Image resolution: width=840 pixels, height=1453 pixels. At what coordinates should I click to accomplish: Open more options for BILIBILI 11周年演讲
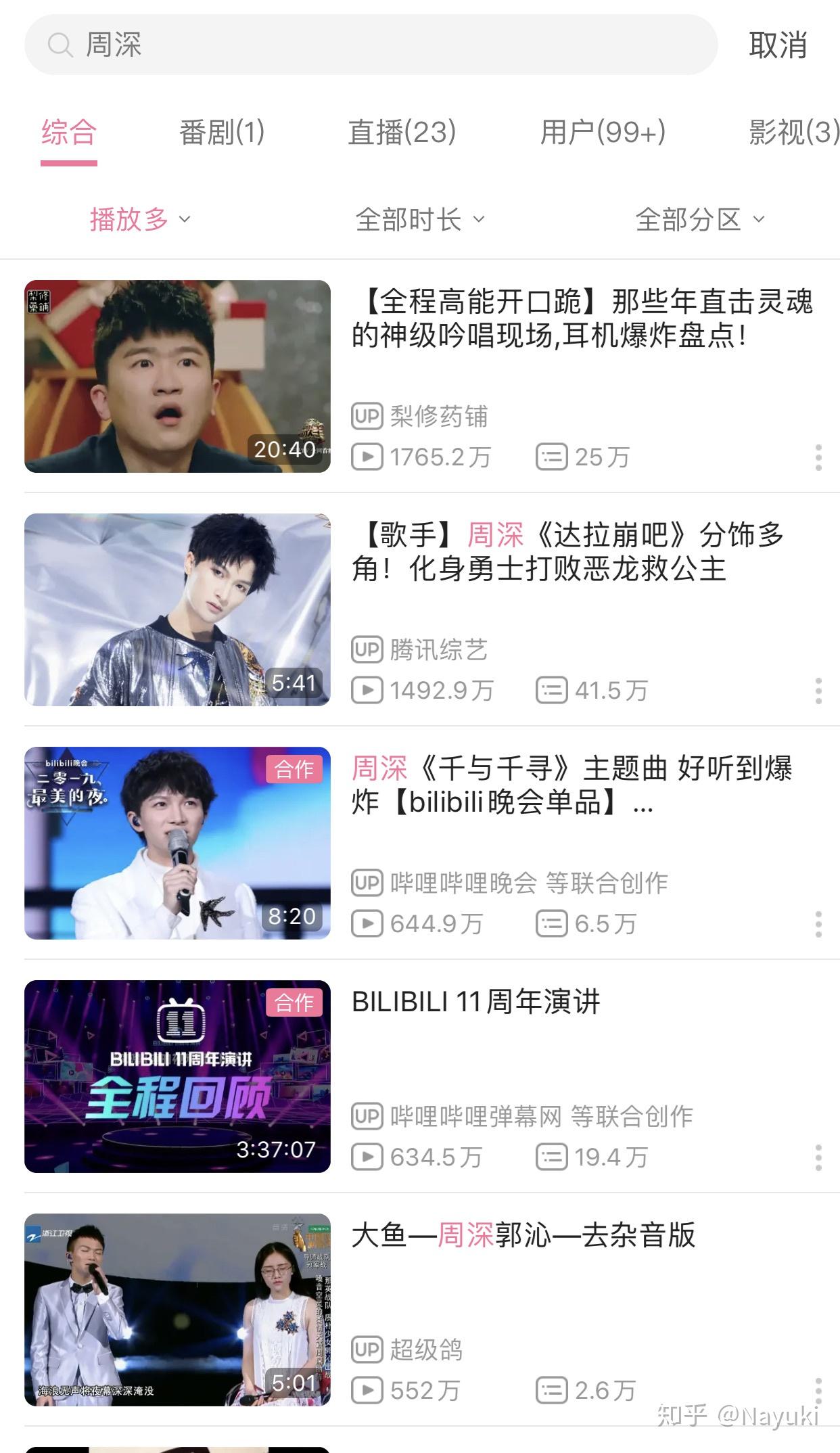[x=818, y=1158]
